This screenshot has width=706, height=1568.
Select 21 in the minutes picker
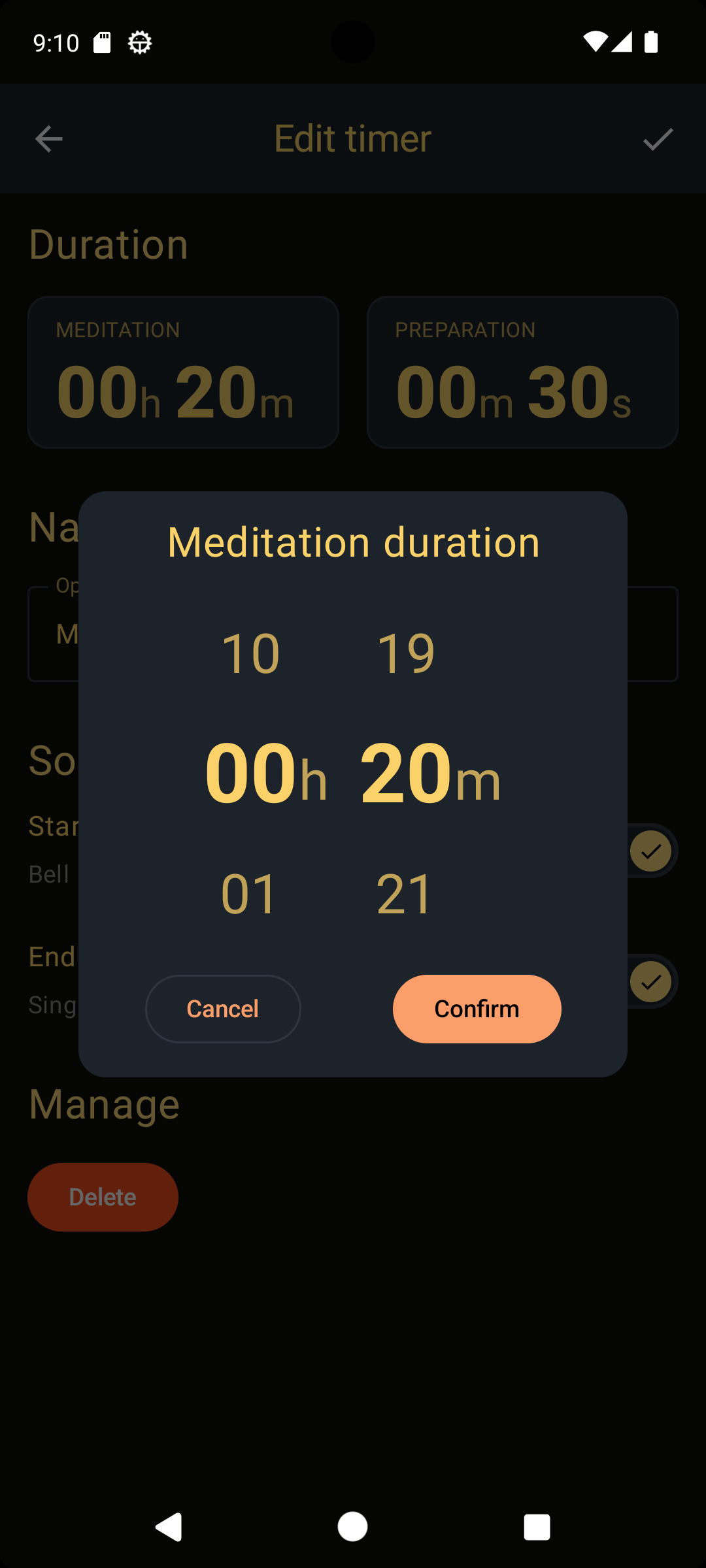[x=405, y=894]
